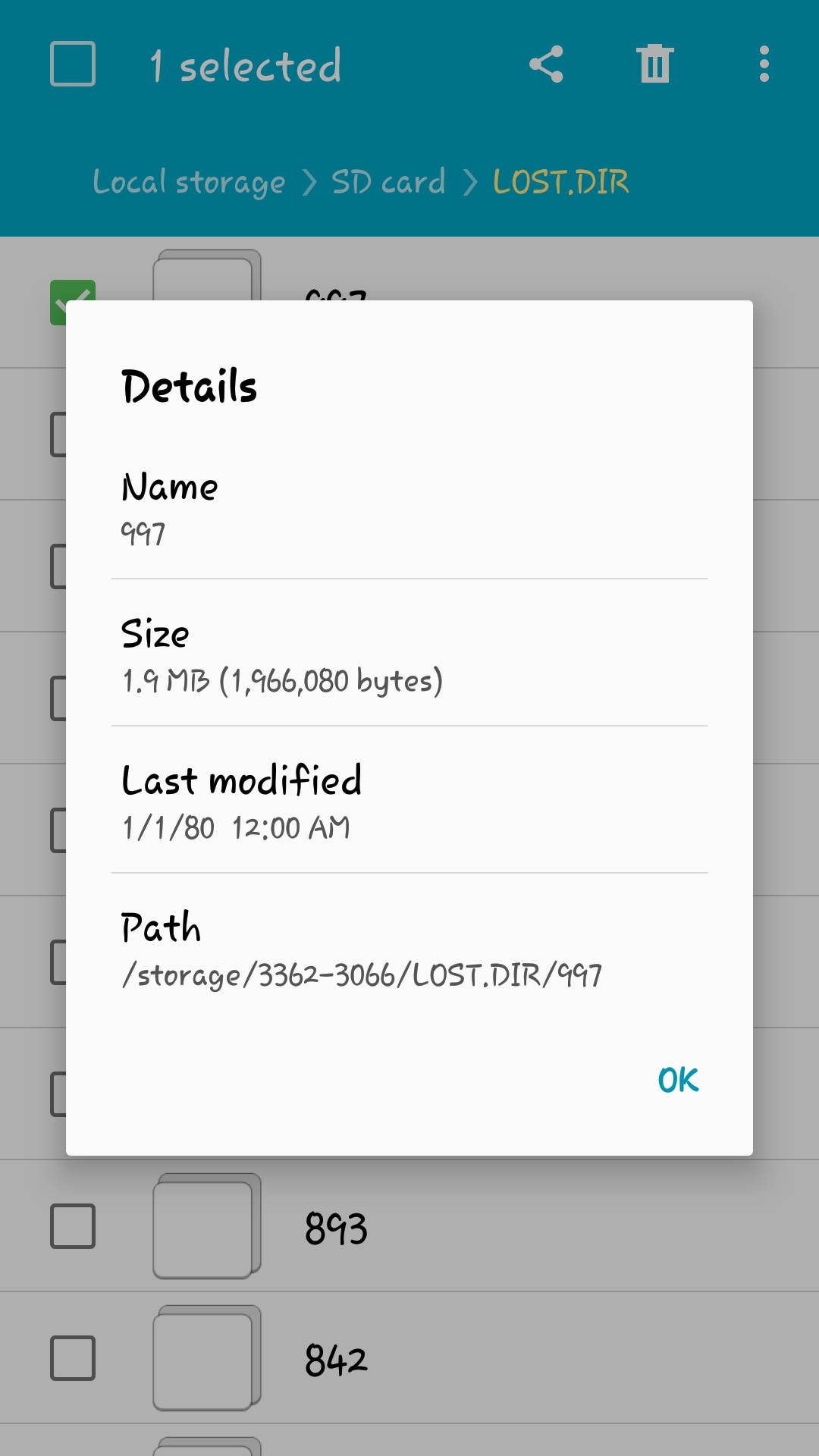The height and width of the screenshot is (1456, 819).
Task: Confirm the Details dialog with OK
Action: coord(678,1080)
